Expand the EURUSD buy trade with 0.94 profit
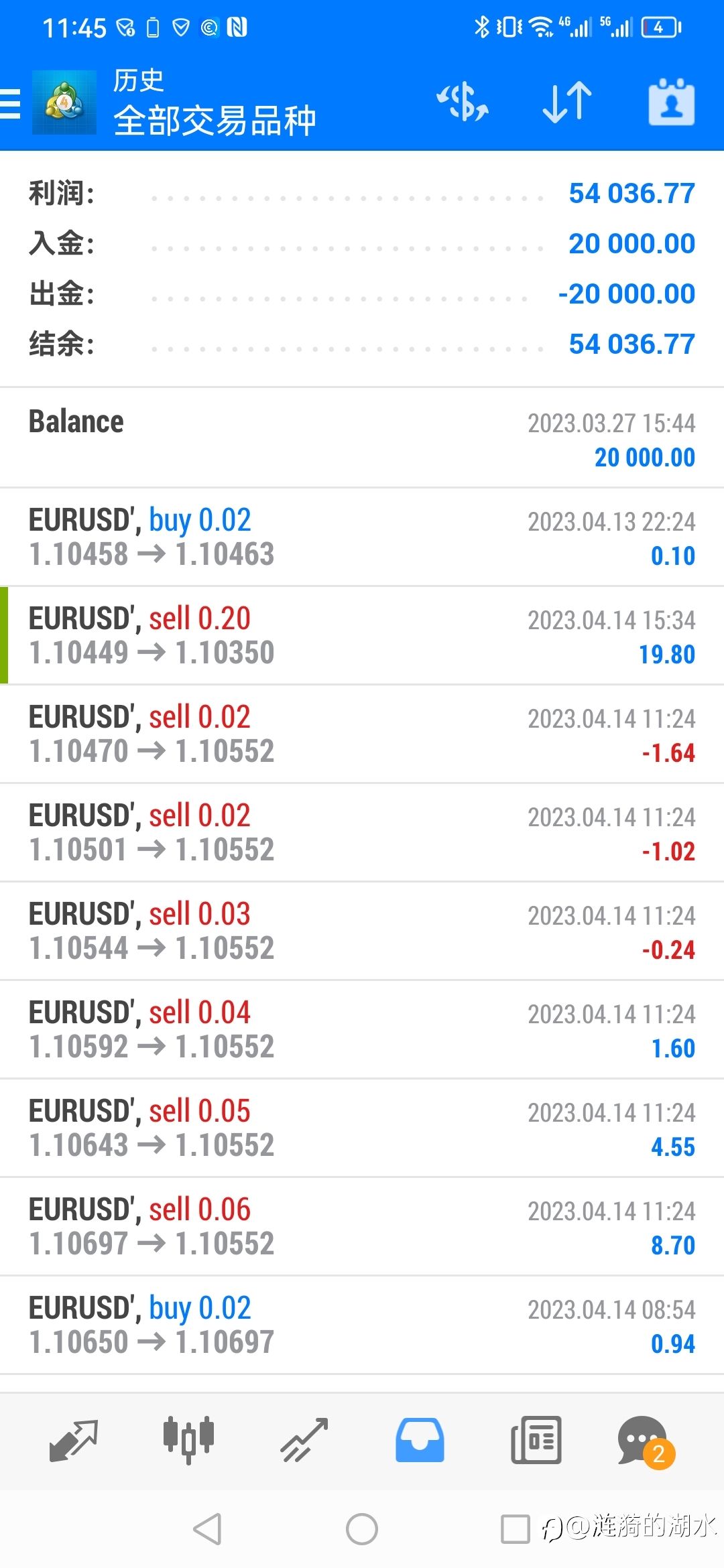This screenshot has width=724, height=1568. (x=362, y=1325)
